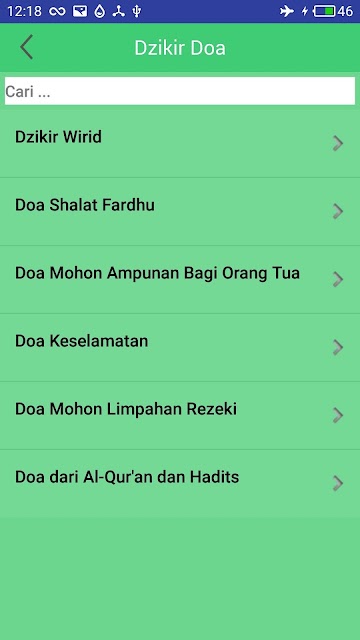View Doa Mohon Limpahan Rezeki

[x=180, y=416]
